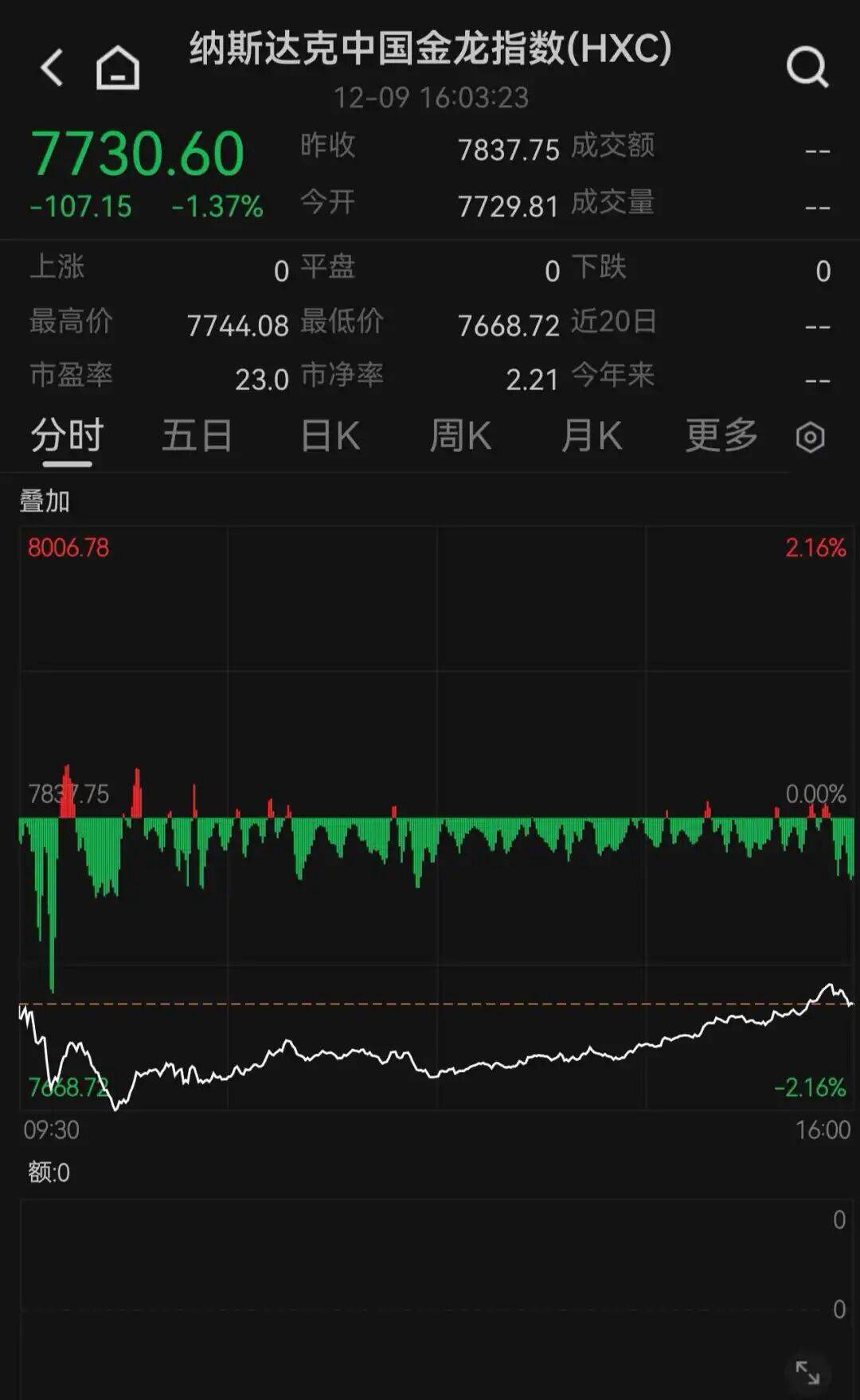Select the 市盈率 P/E ratio value

(x=263, y=378)
